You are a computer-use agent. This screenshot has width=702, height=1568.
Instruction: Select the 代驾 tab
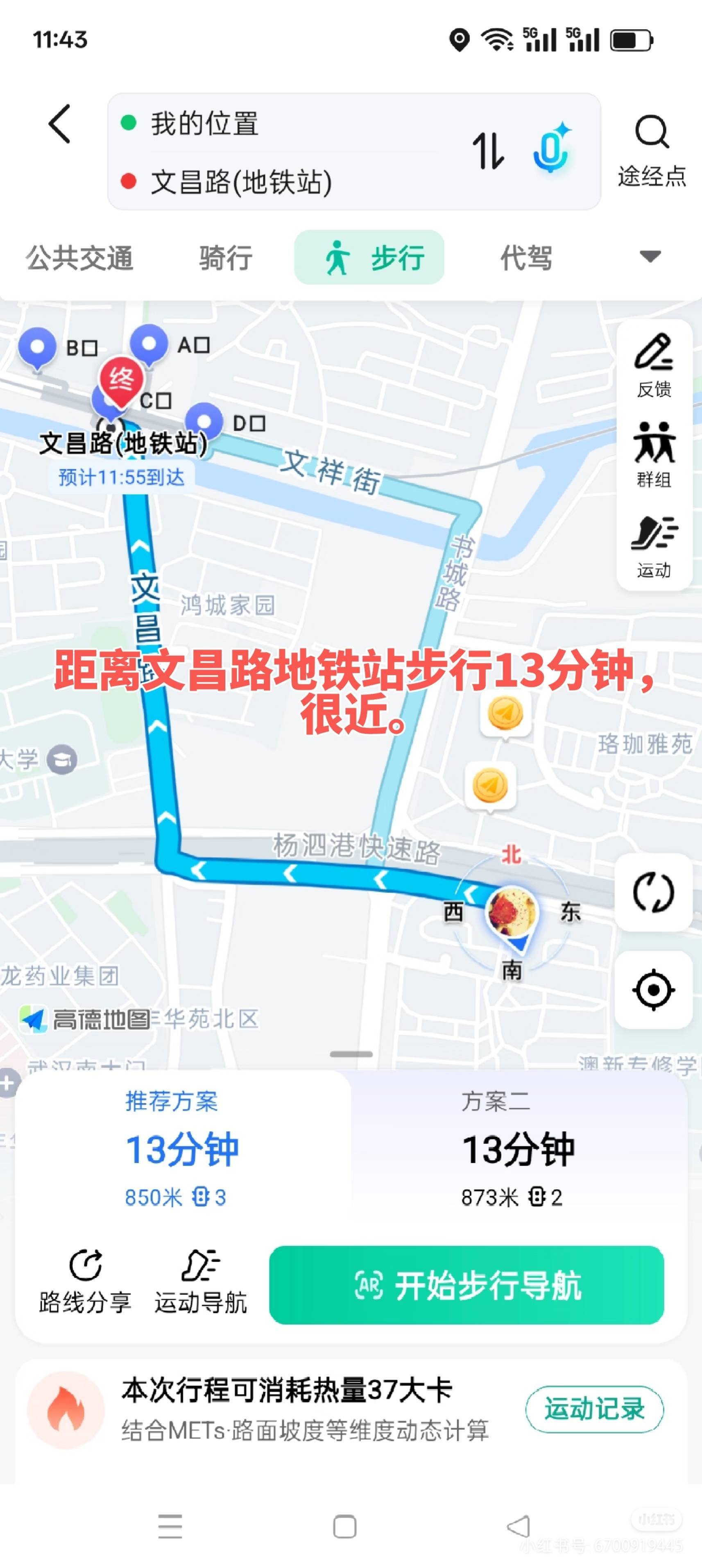tap(526, 257)
